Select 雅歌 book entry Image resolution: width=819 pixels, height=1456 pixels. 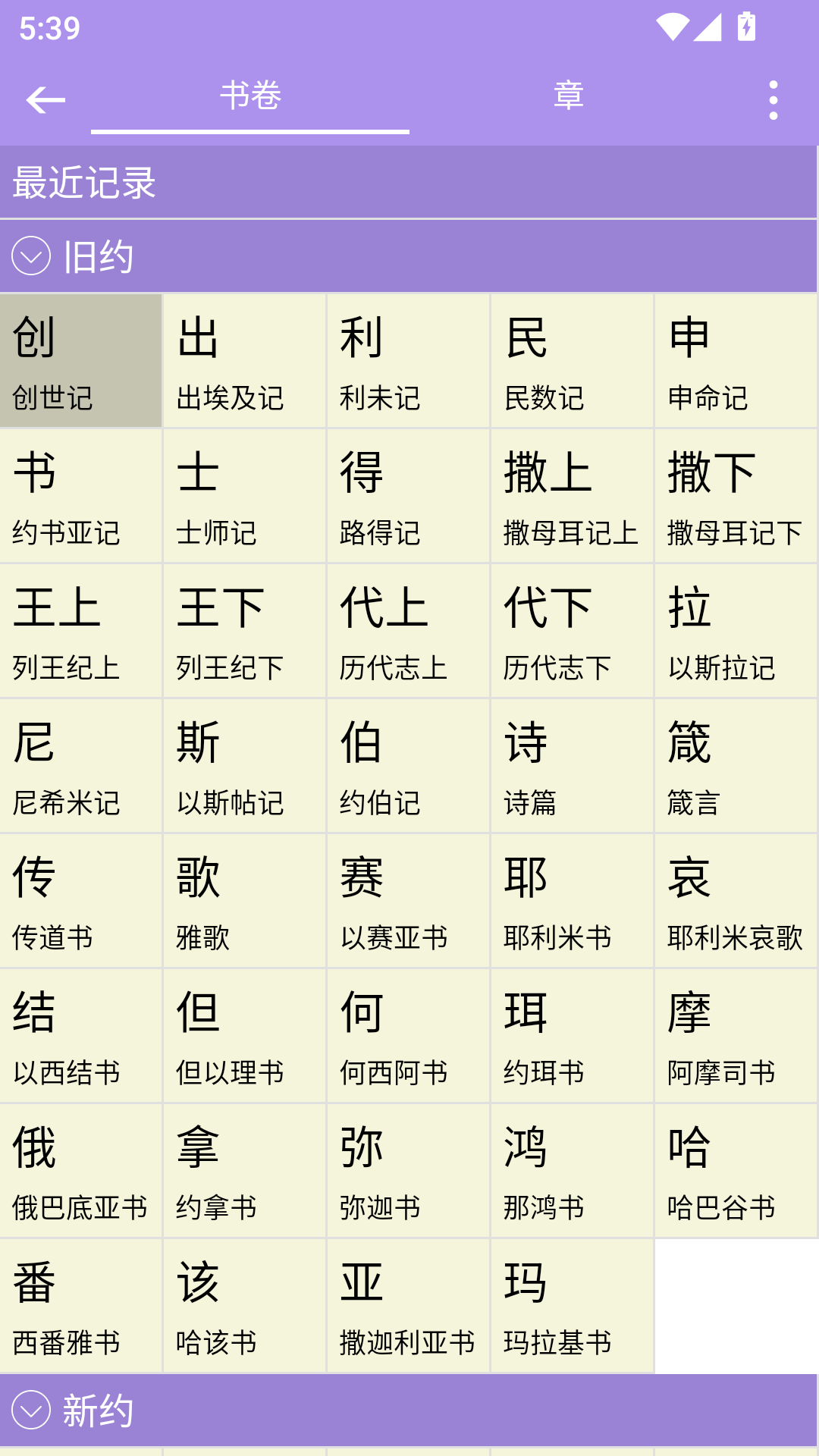coord(244,901)
